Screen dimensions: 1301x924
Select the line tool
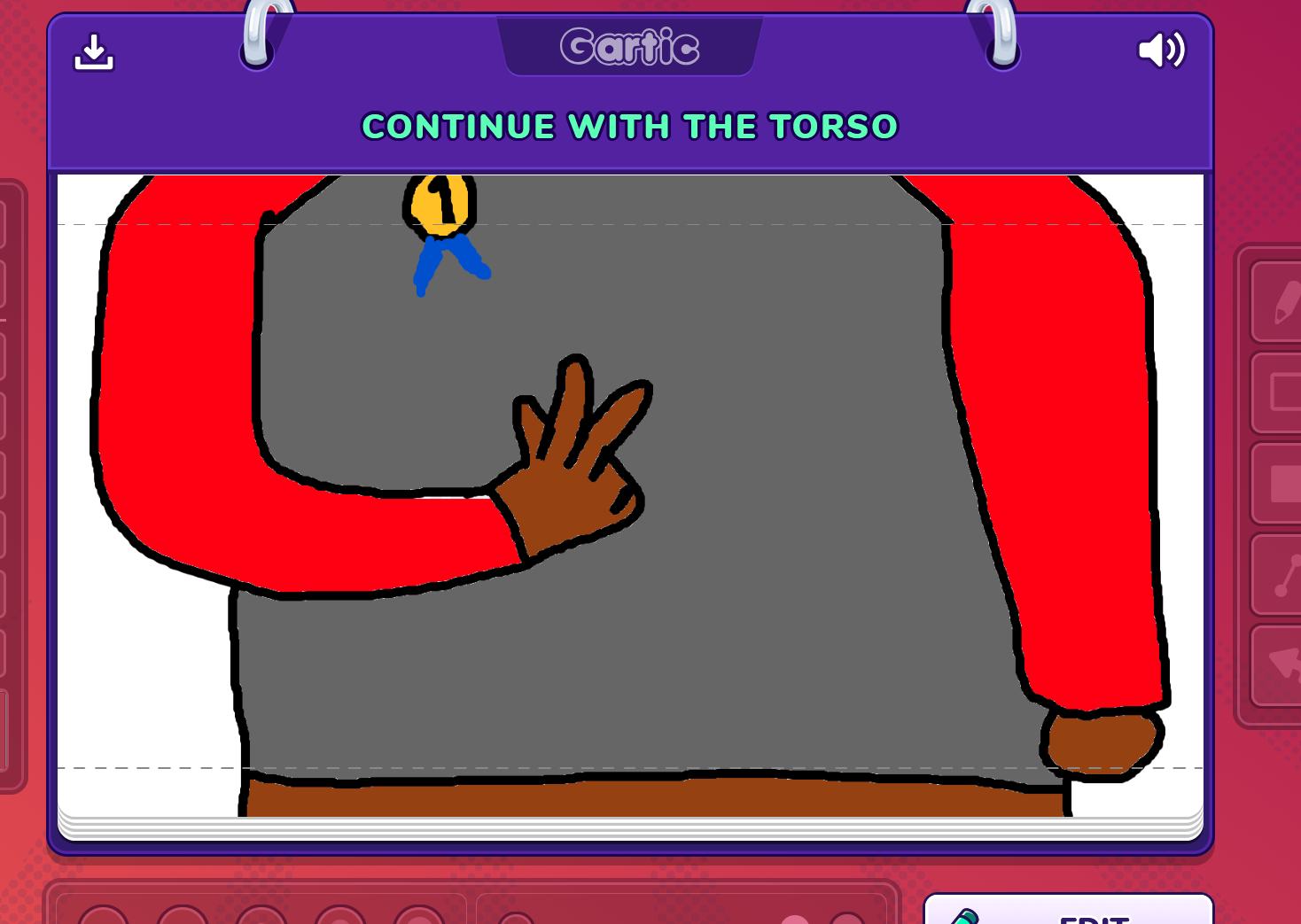[1280, 575]
